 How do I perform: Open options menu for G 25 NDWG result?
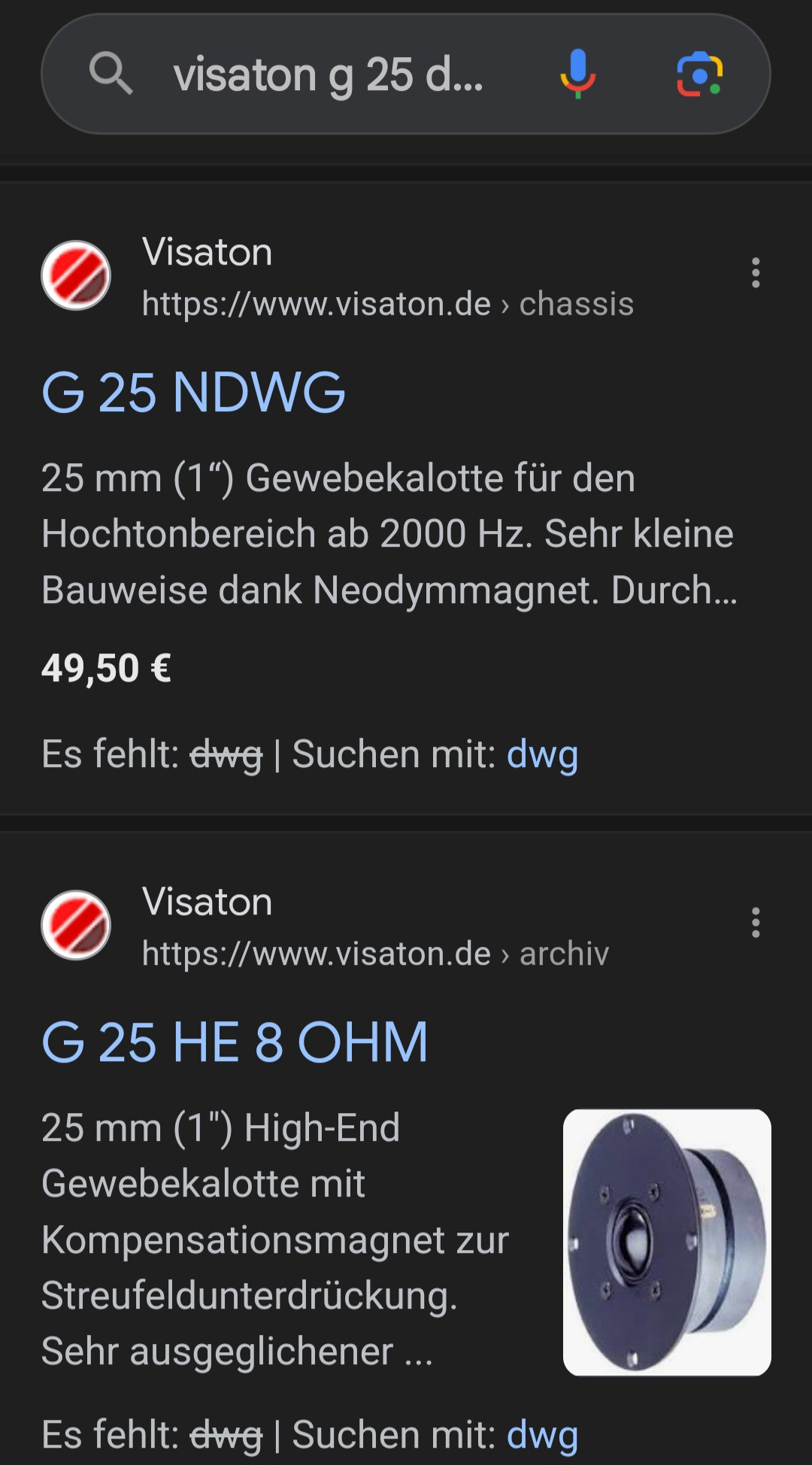(x=755, y=273)
